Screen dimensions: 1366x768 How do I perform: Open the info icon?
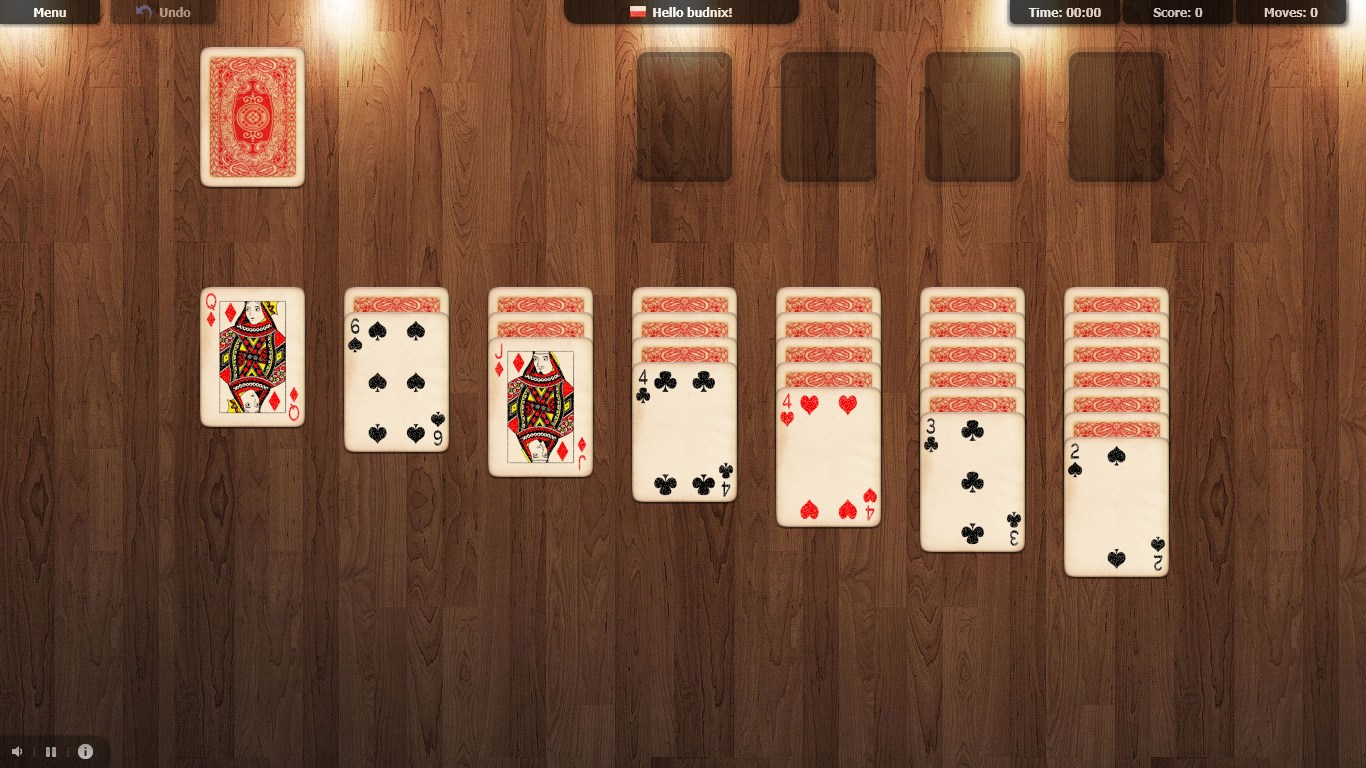(x=85, y=751)
